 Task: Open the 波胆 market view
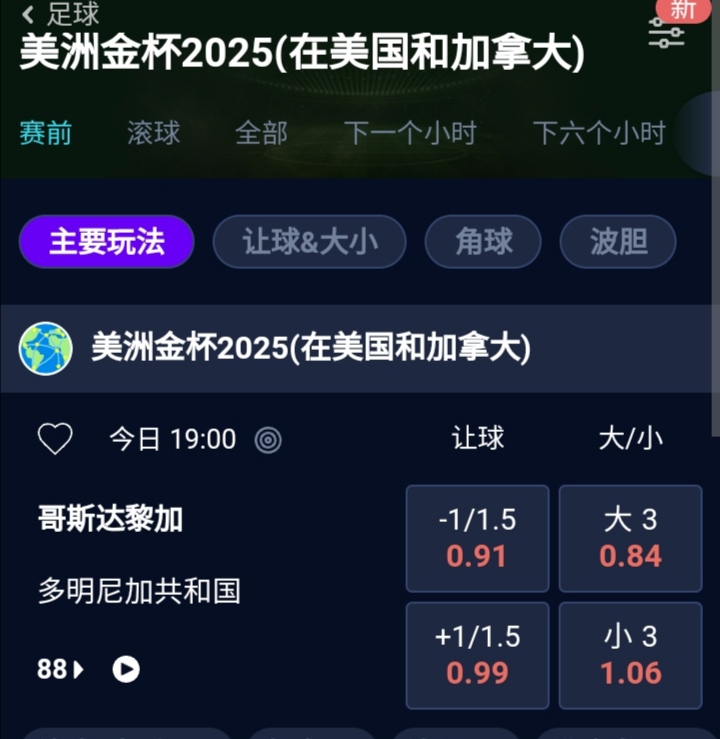point(617,241)
